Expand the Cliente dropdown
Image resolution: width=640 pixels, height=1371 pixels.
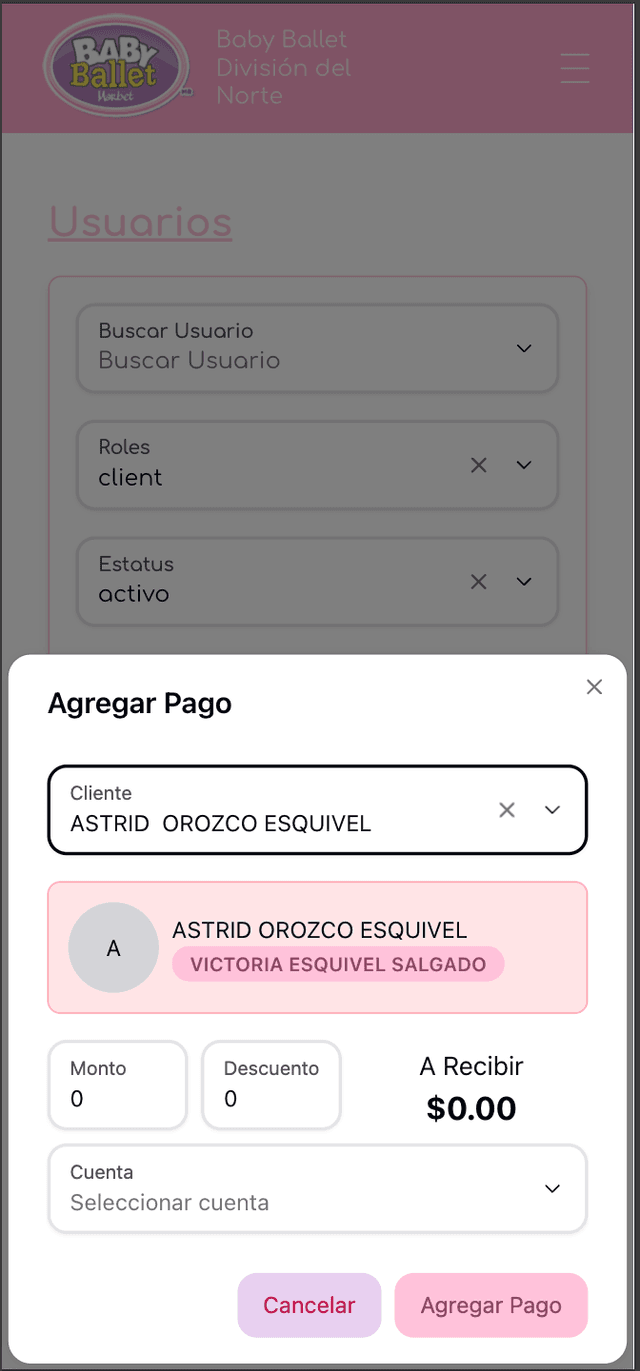pos(552,810)
